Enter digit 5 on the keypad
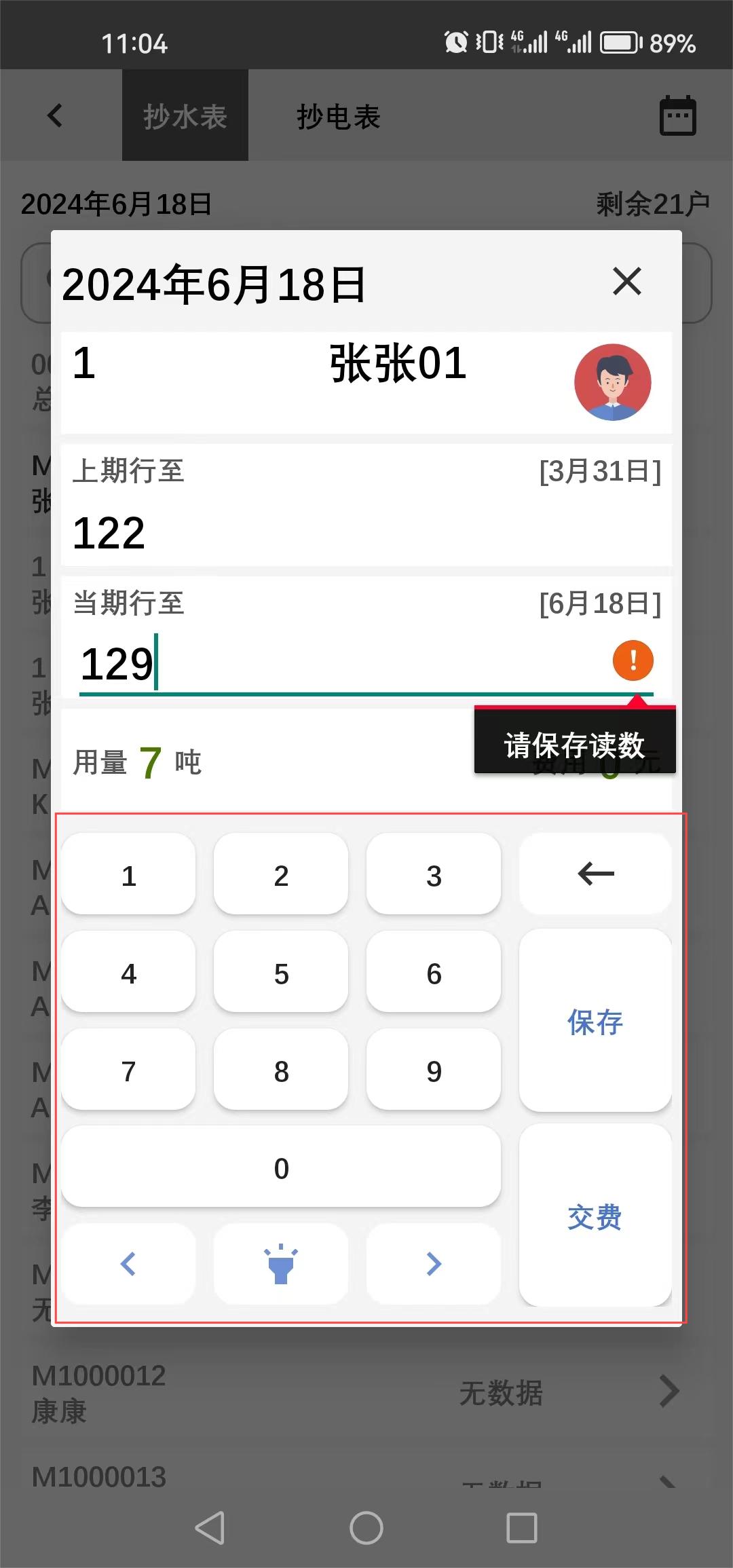This screenshot has width=733, height=1568. [x=281, y=973]
